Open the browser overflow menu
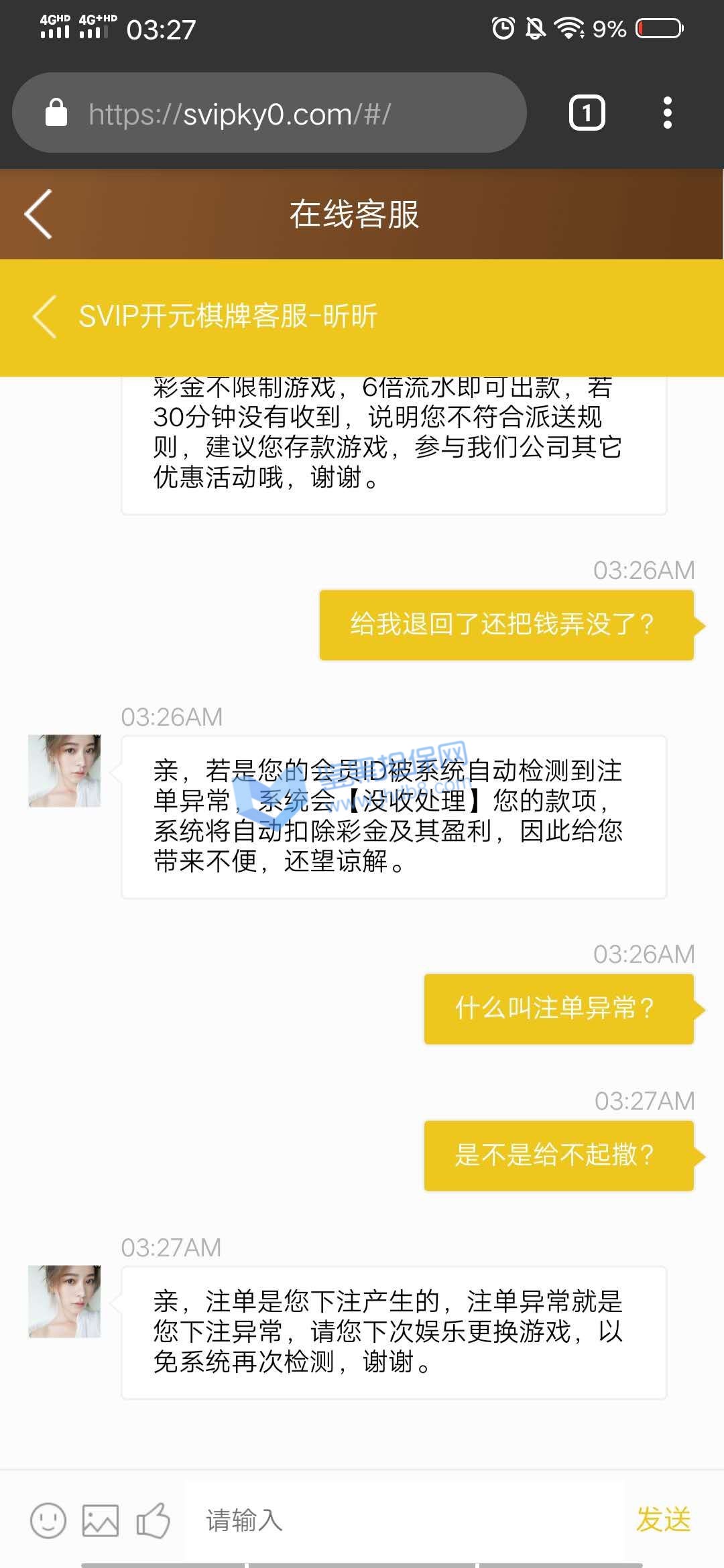The width and height of the screenshot is (724, 1568). [667, 113]
